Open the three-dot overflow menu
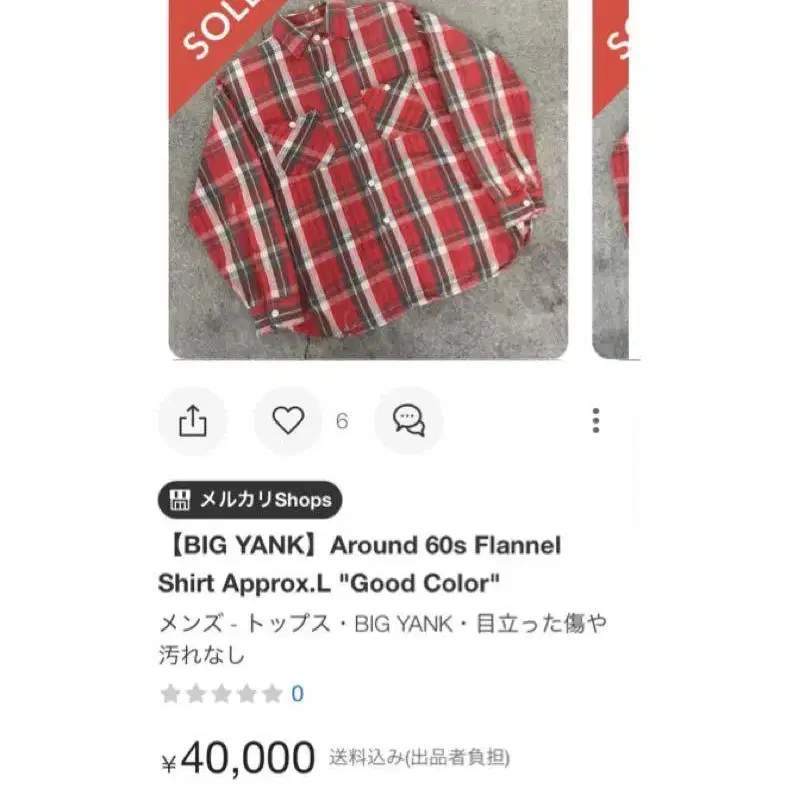Image resolution: width=797 pixels, height=797 pixels. 596,420
